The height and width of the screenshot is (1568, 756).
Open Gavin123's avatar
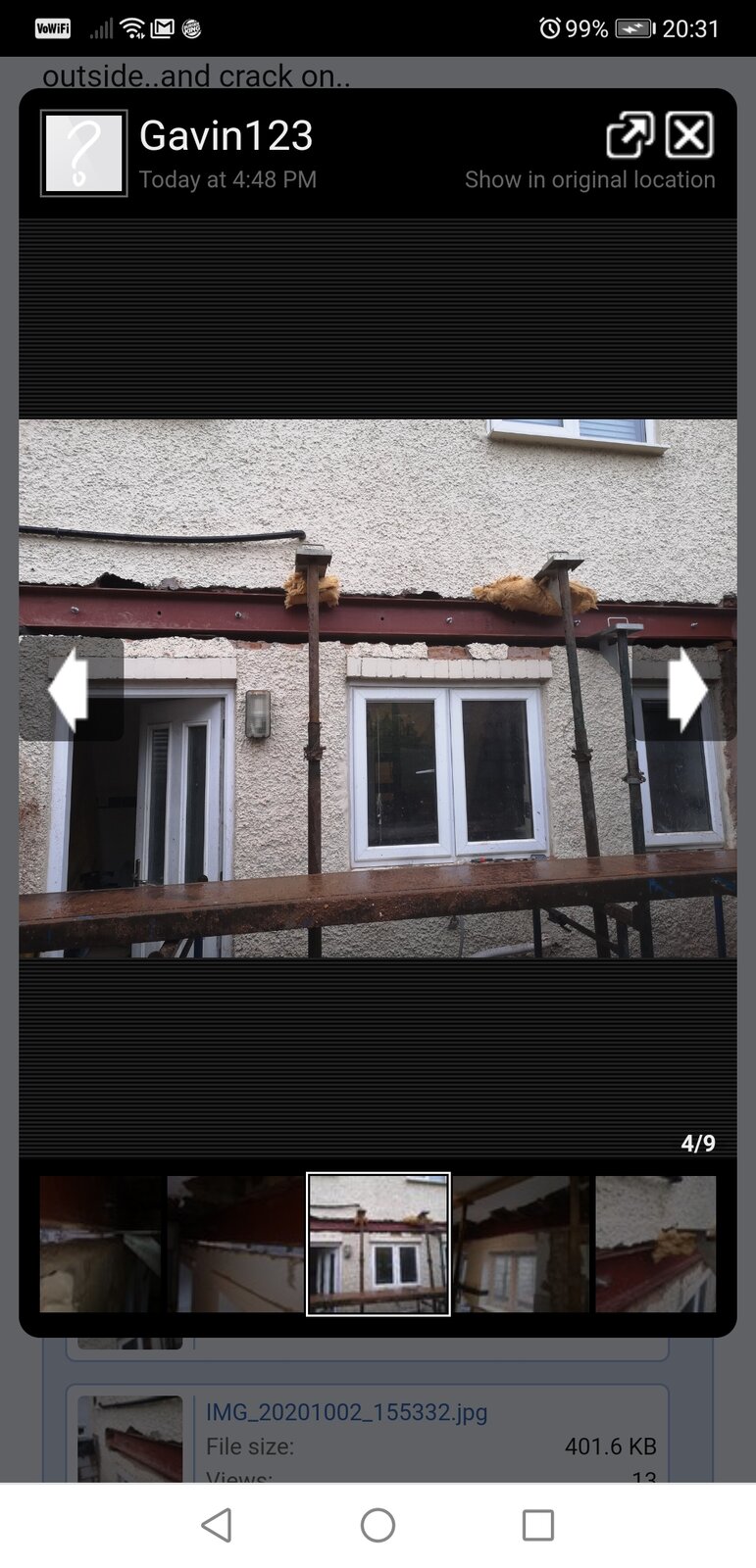84,153
